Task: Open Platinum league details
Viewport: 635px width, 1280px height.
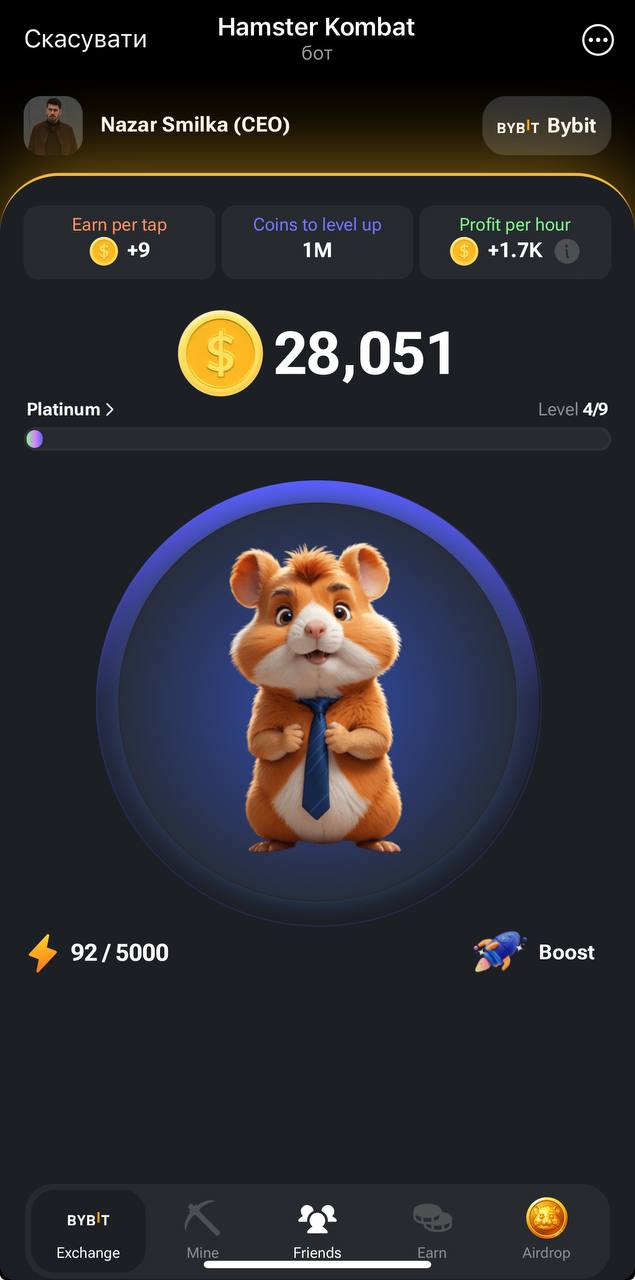Action: [x=70, y=409]
